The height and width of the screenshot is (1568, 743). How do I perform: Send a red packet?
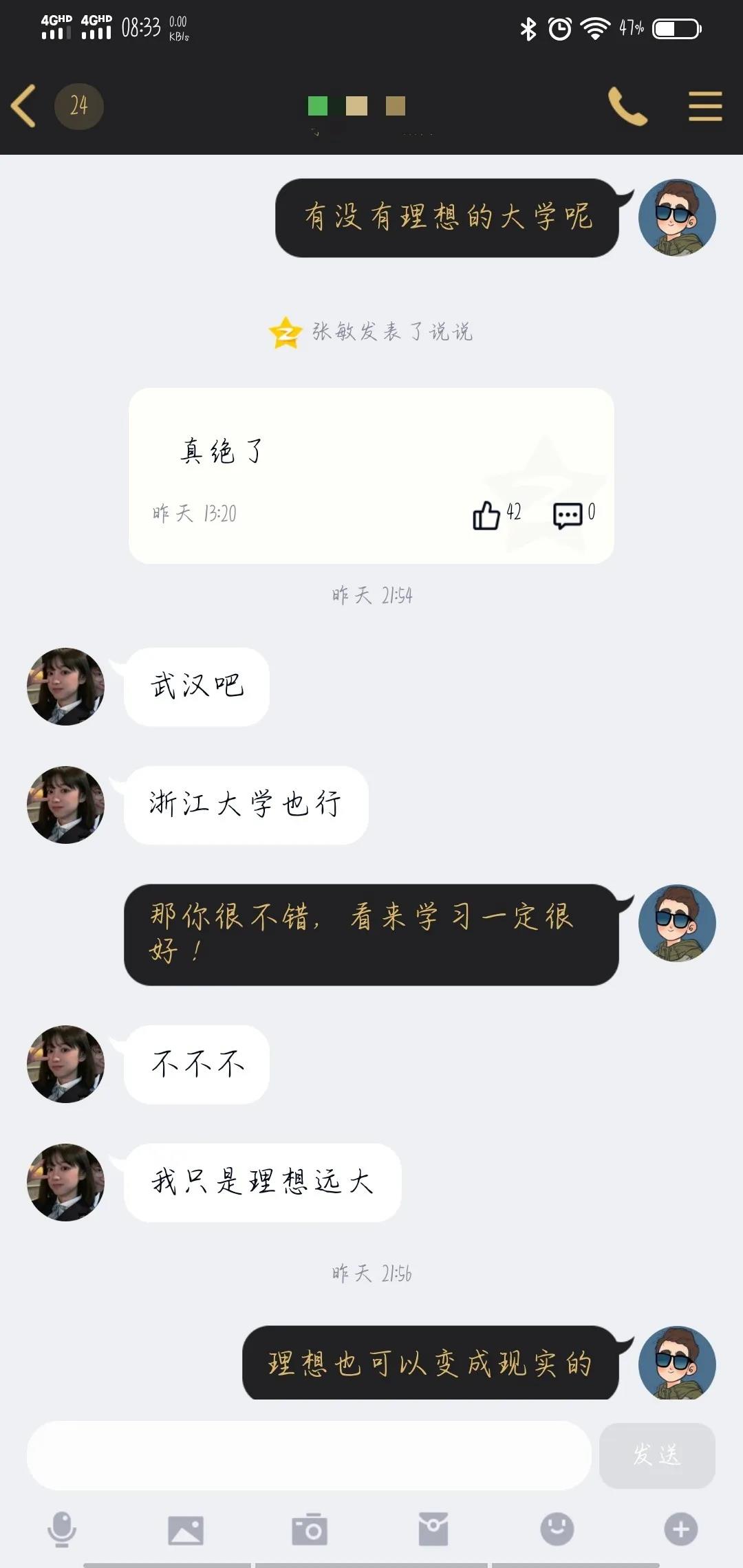[x=433, y=1529]
